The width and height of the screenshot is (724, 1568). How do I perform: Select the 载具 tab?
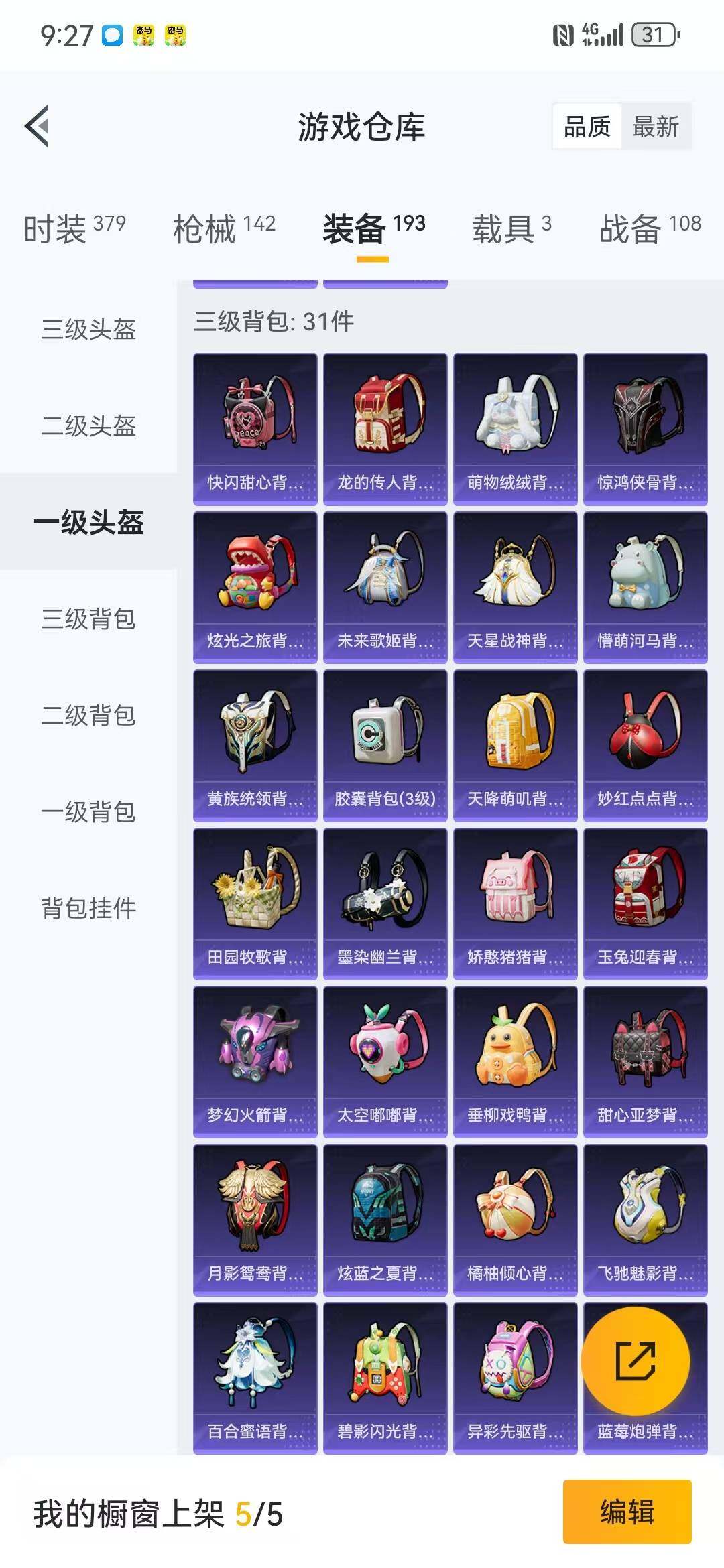pos(506,229)
